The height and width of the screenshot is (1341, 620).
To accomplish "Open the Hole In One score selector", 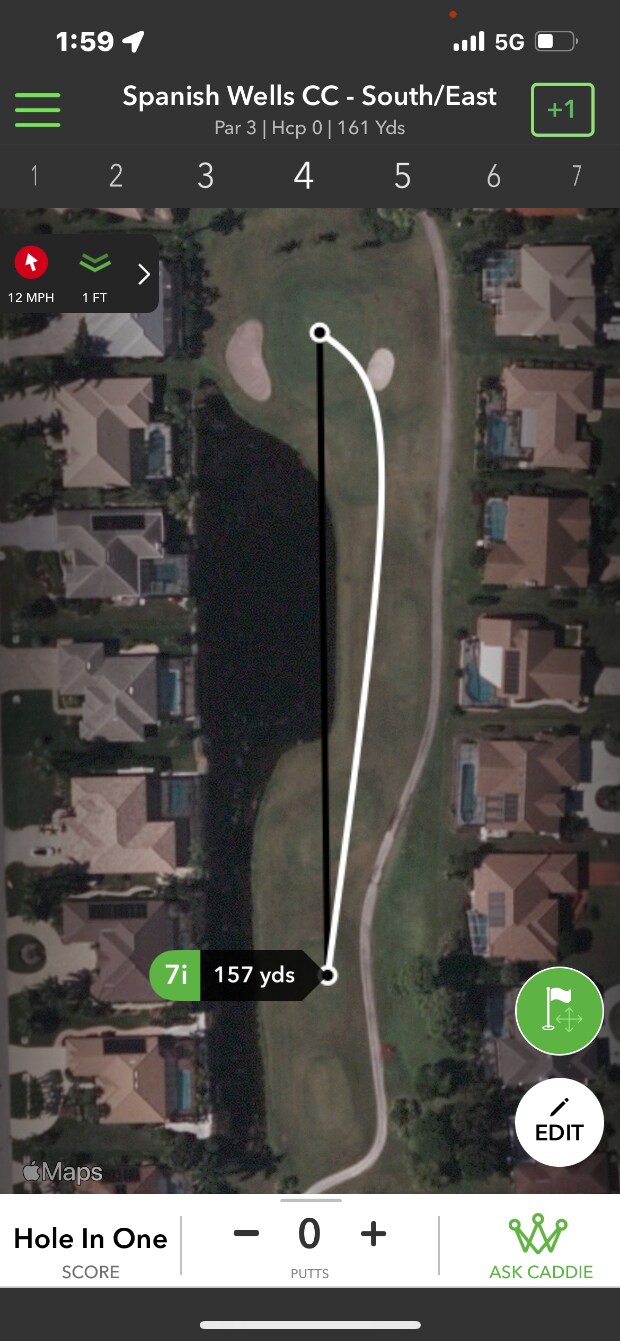I will (x=90, y=1248).
